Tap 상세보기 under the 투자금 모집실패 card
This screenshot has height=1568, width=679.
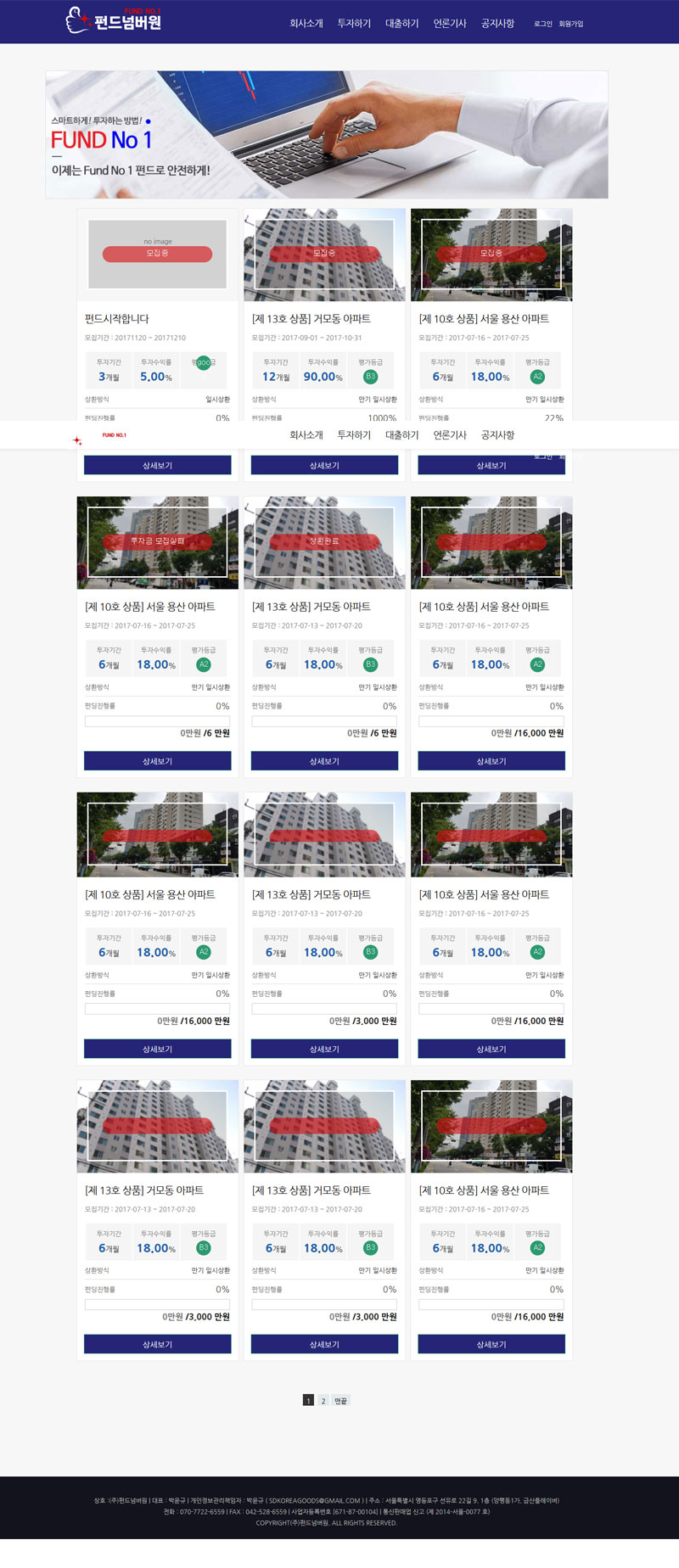pyautogui.click(x=157, y=761)
